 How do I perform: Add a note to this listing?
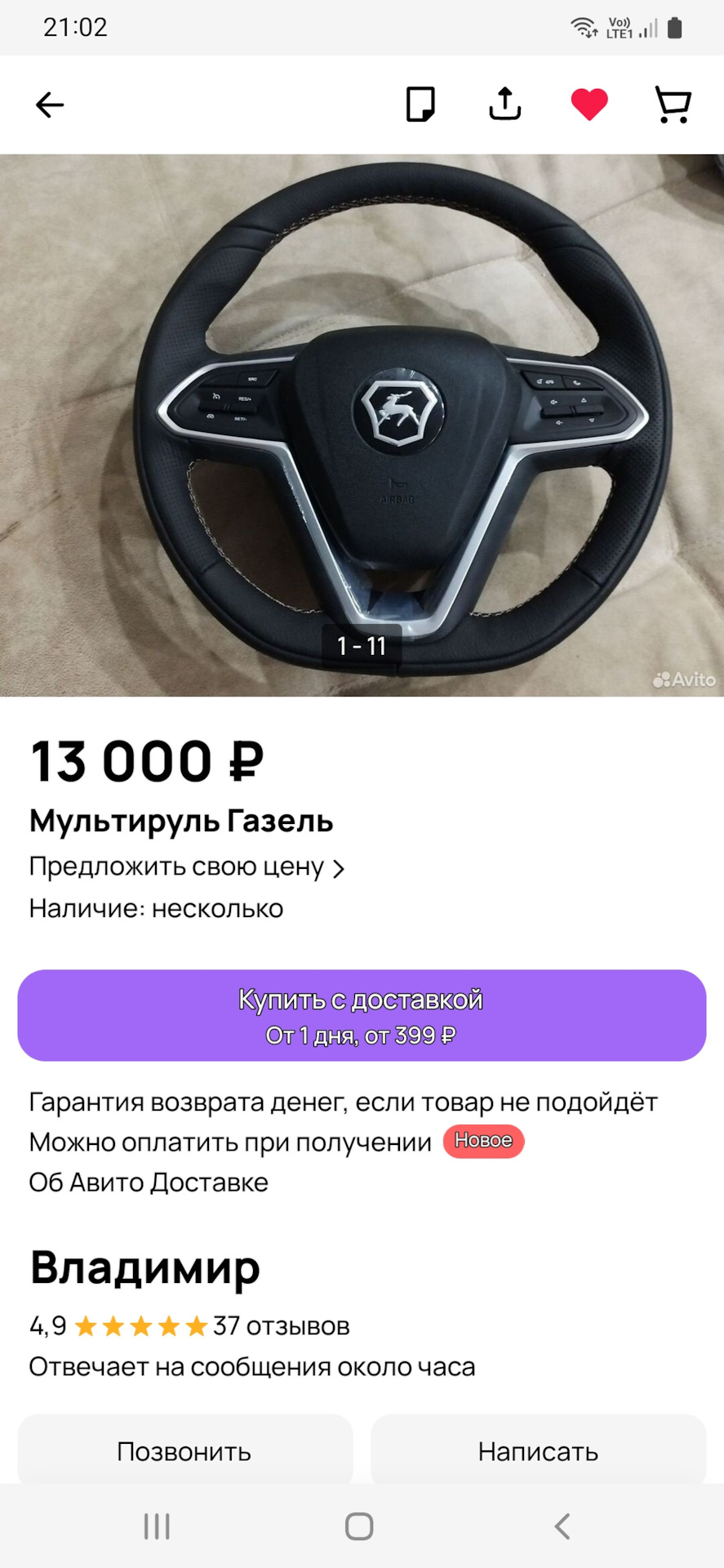tap(420, 105)
